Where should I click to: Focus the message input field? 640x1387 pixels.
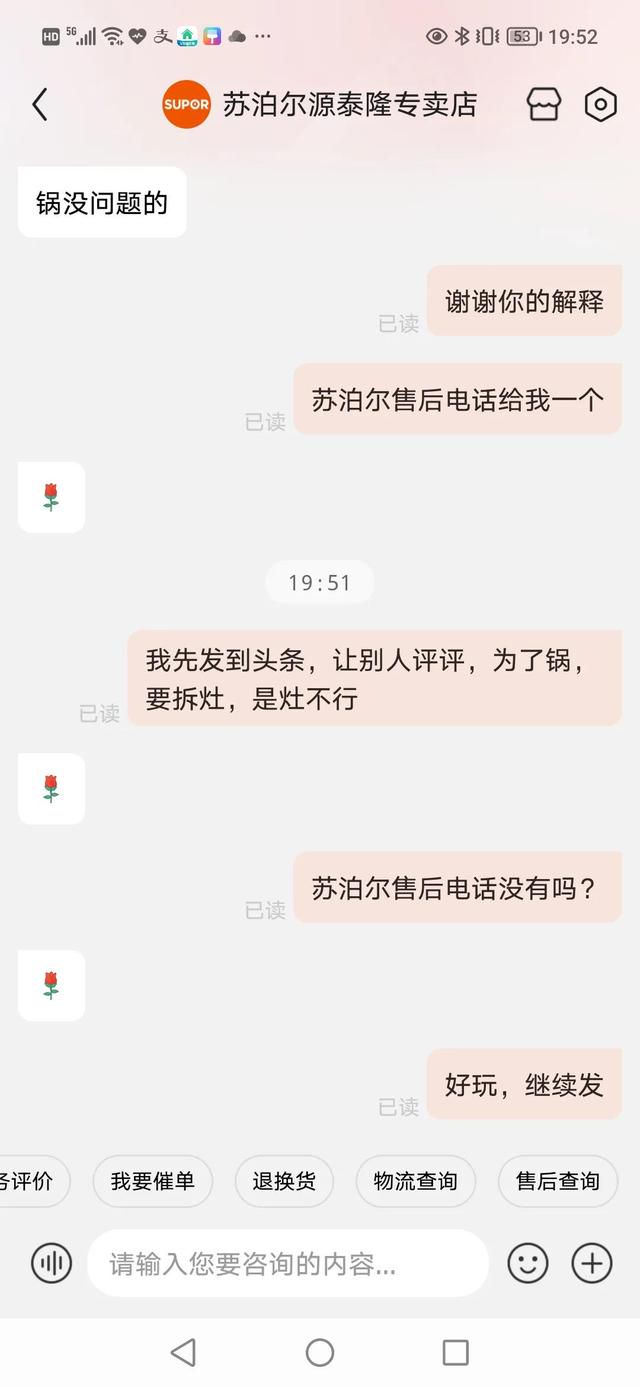288,1263
